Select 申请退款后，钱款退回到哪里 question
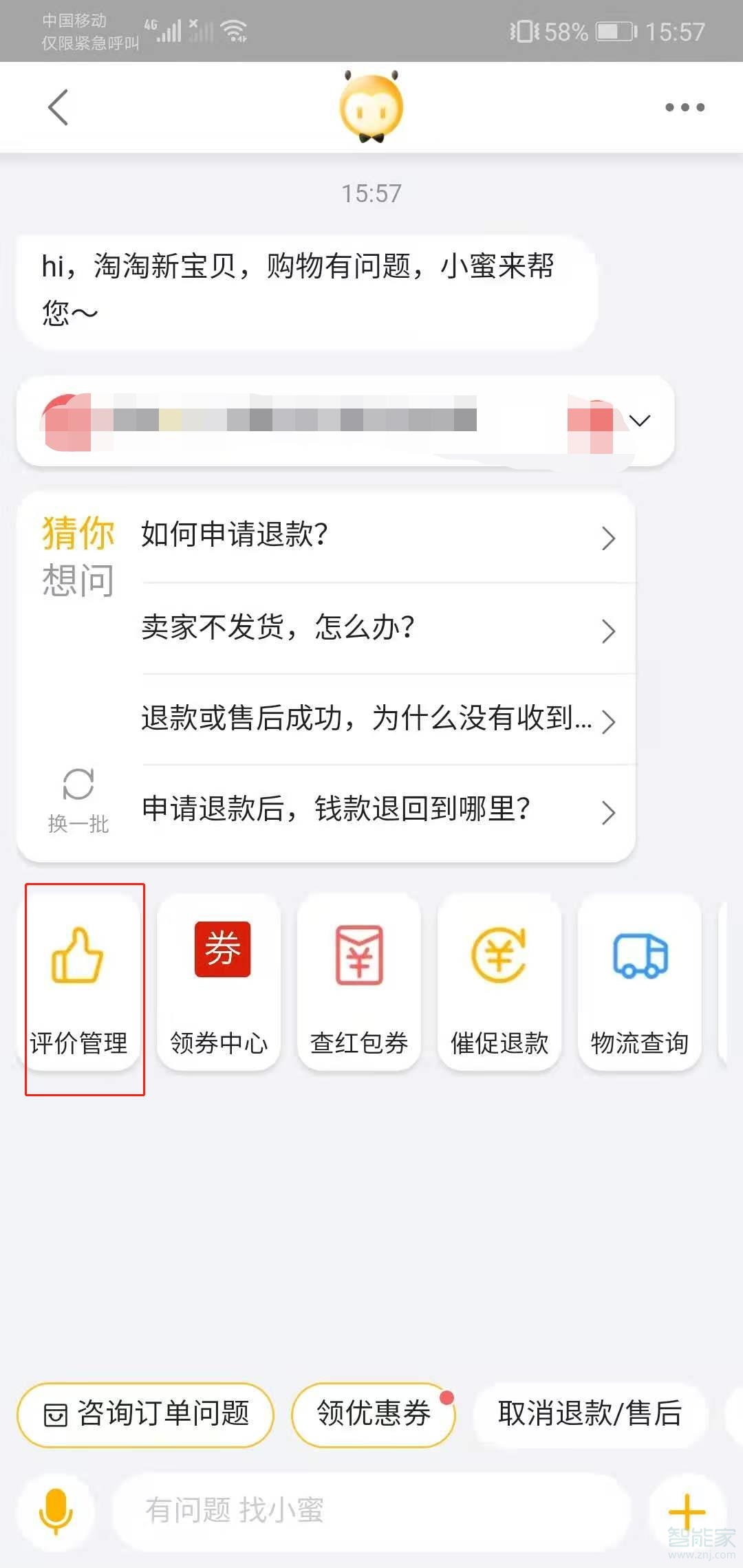Image resolution: width=743 pixels, height=1568 pixels. pyautogui.click(x=608, y=813)
